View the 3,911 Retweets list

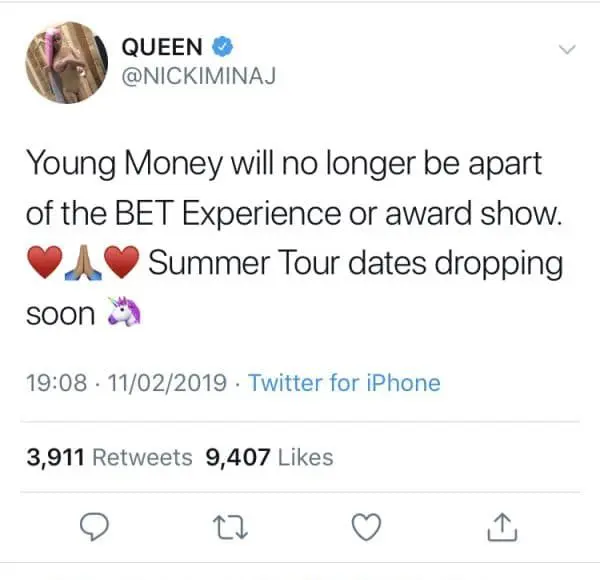tap(110, 457)
